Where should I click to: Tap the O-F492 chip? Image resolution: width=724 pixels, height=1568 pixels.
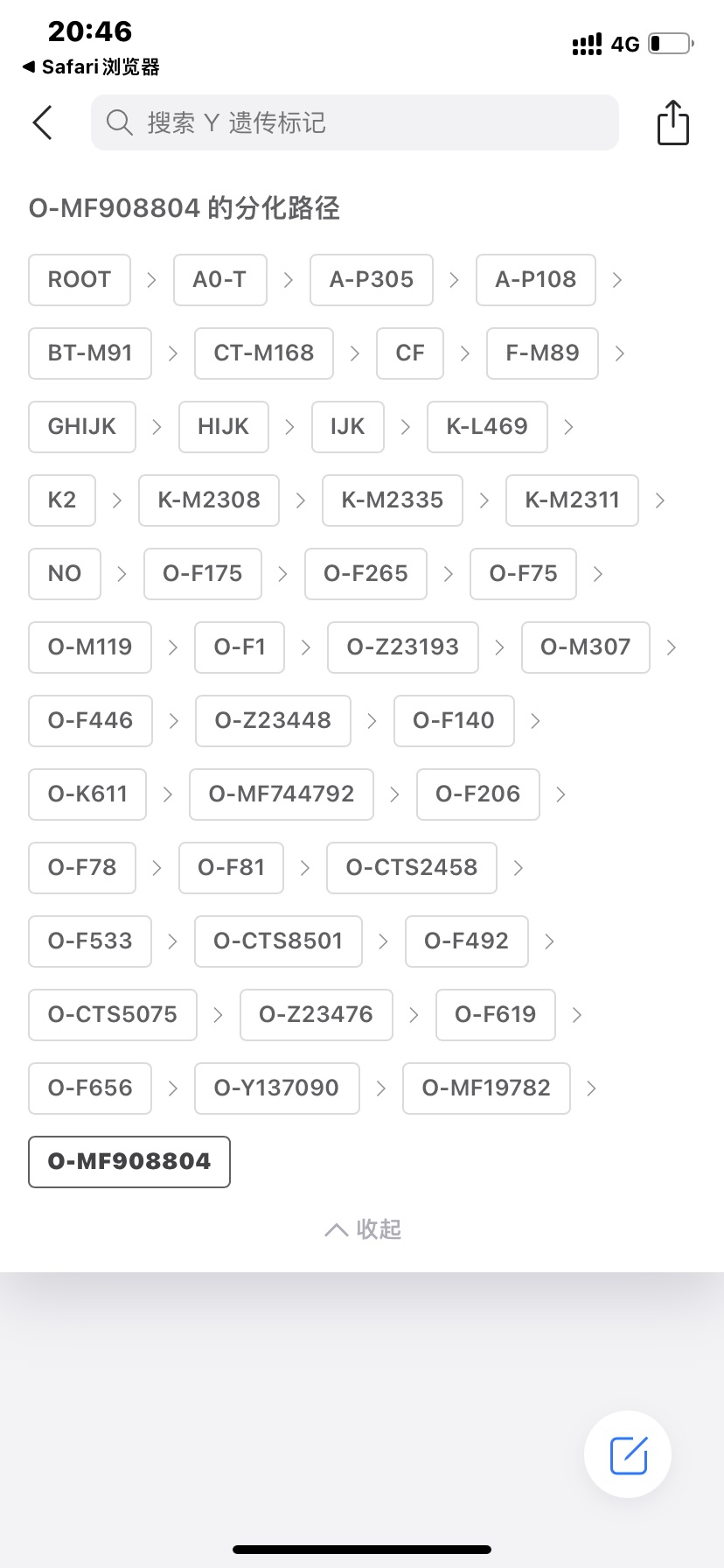(x=467, y=941)
